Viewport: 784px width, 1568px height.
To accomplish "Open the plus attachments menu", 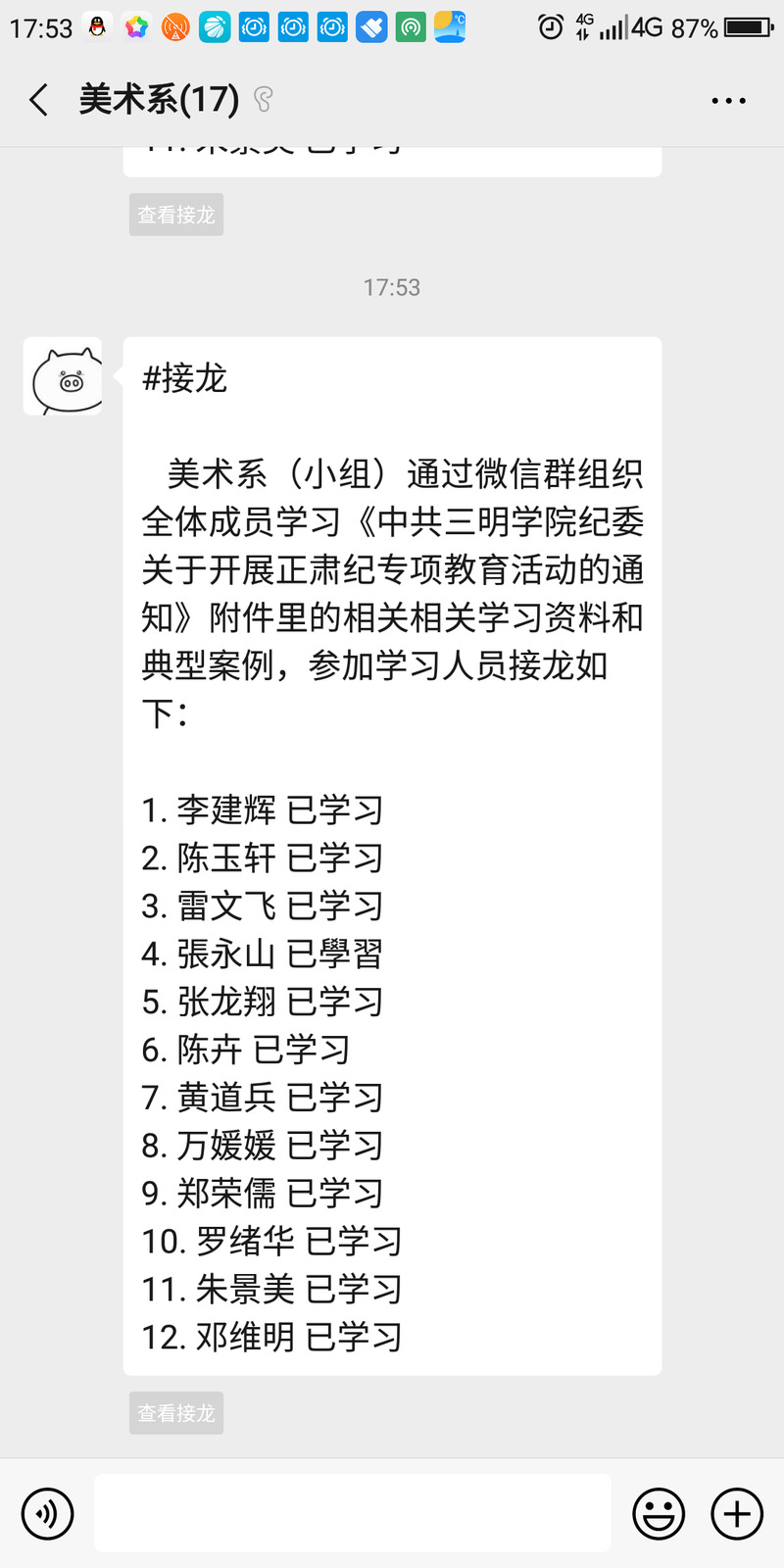I will point(737,1514).
